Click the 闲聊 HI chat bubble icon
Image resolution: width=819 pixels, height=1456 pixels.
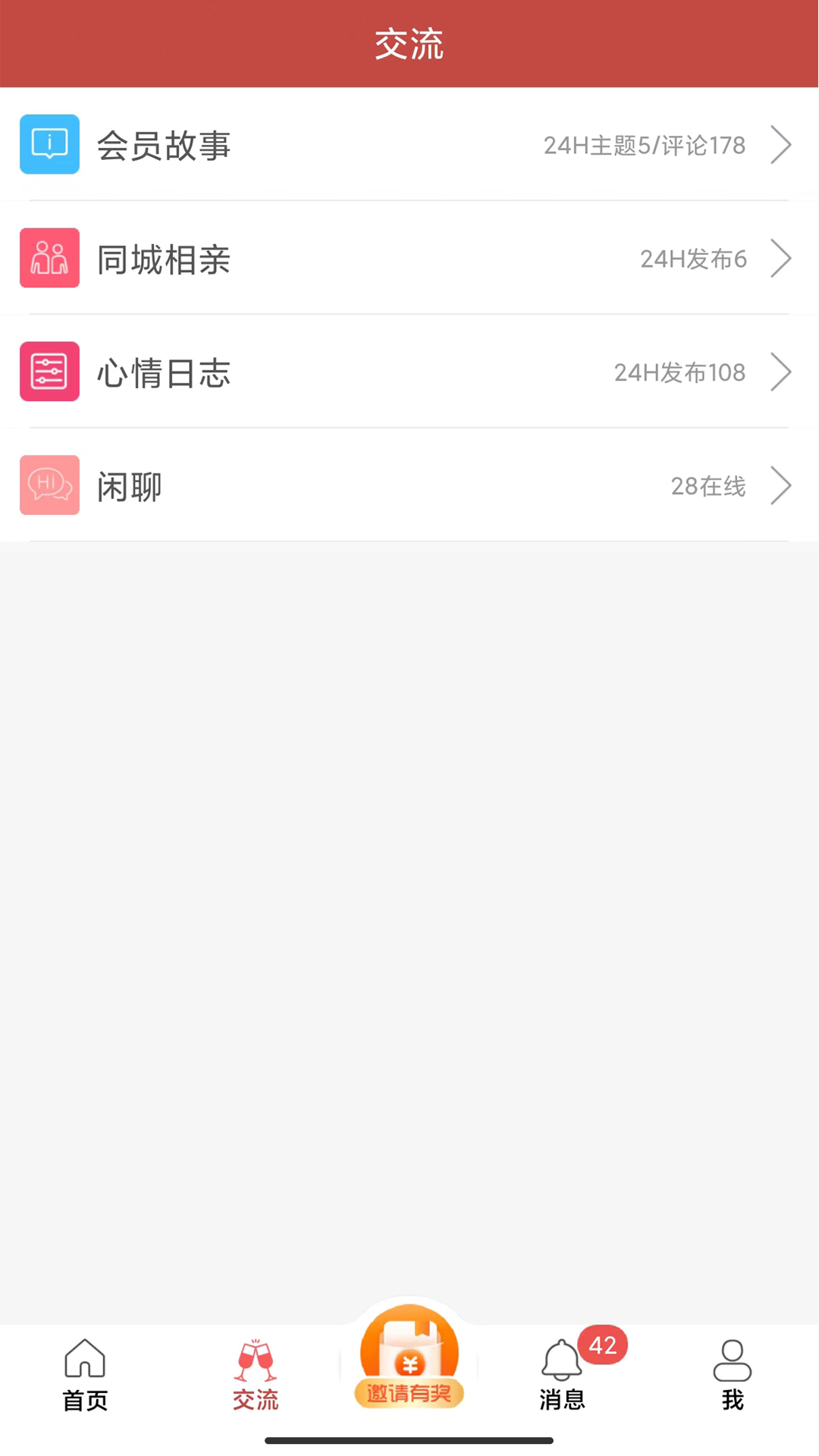coord(49,485)
